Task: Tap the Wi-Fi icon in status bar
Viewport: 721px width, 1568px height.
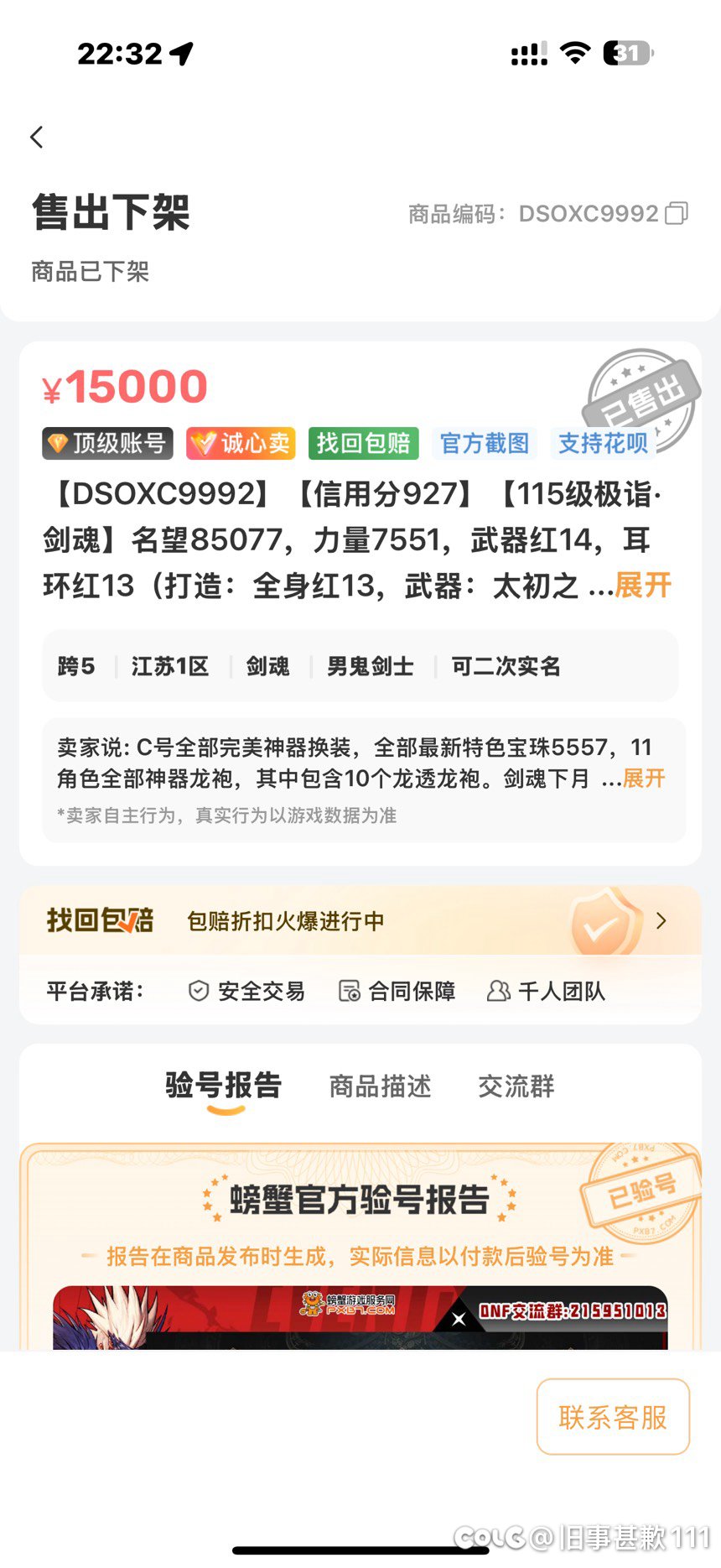Action: (x=573, y=52)
